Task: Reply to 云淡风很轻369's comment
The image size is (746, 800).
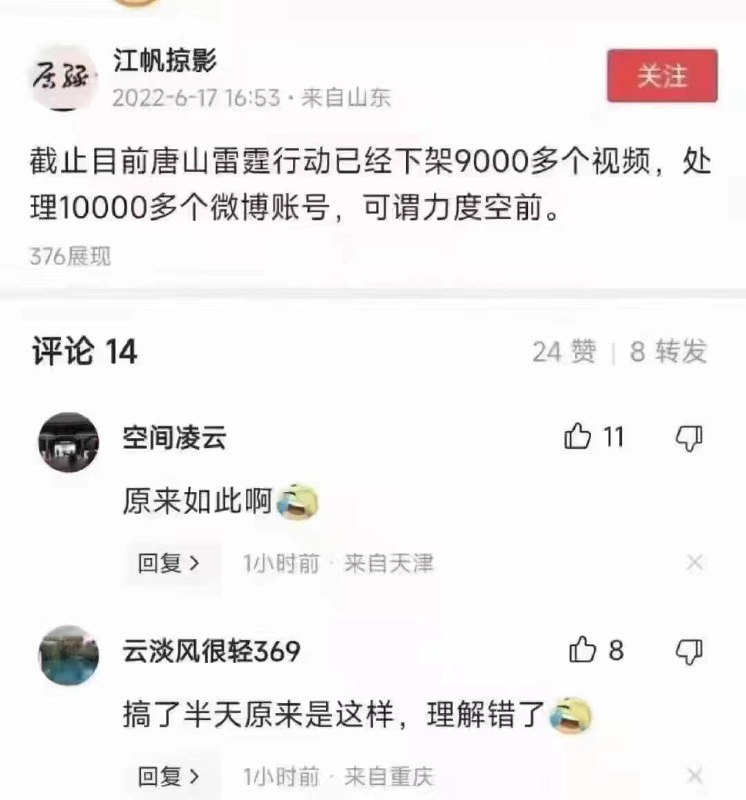Action: [169, 777]
